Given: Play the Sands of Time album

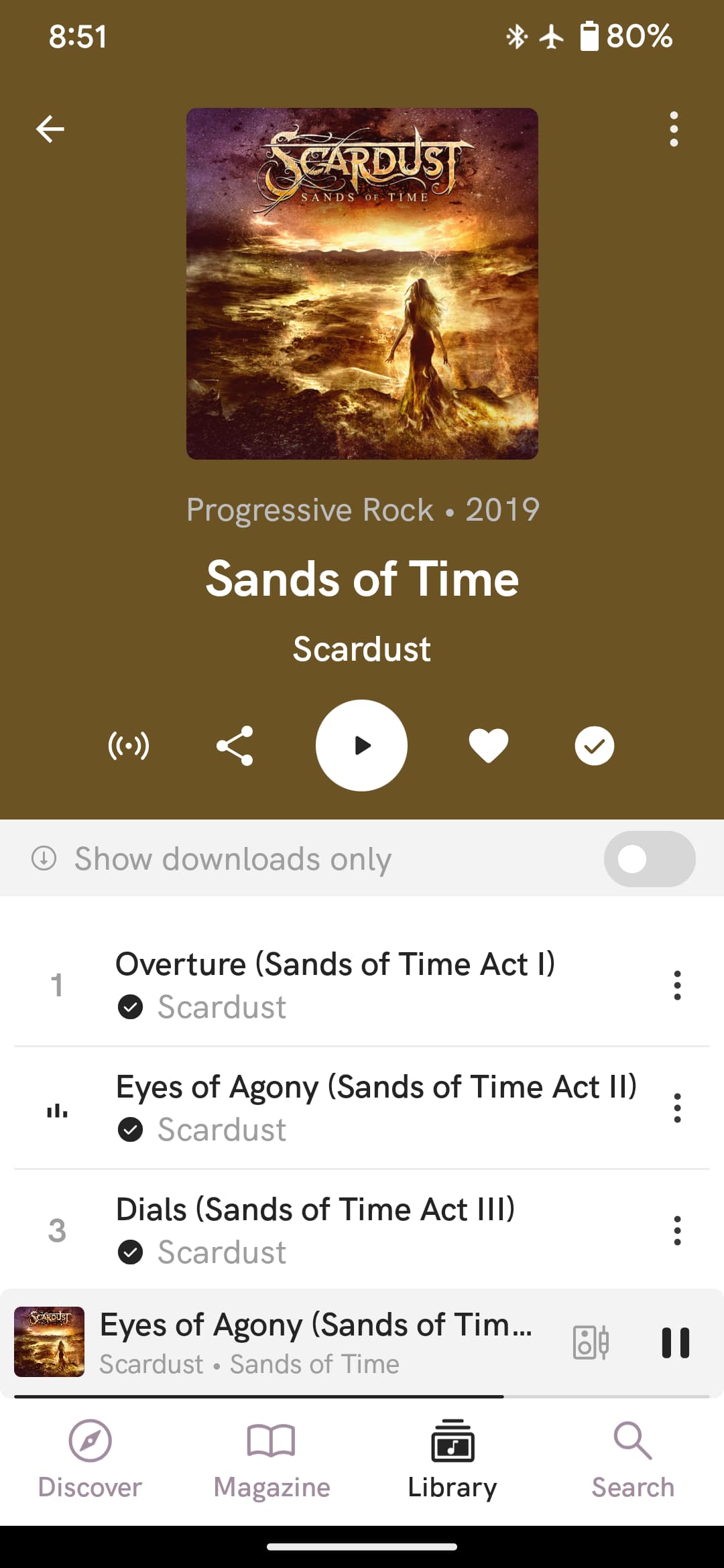Looking at the screenshot, I should pos(361,746).
